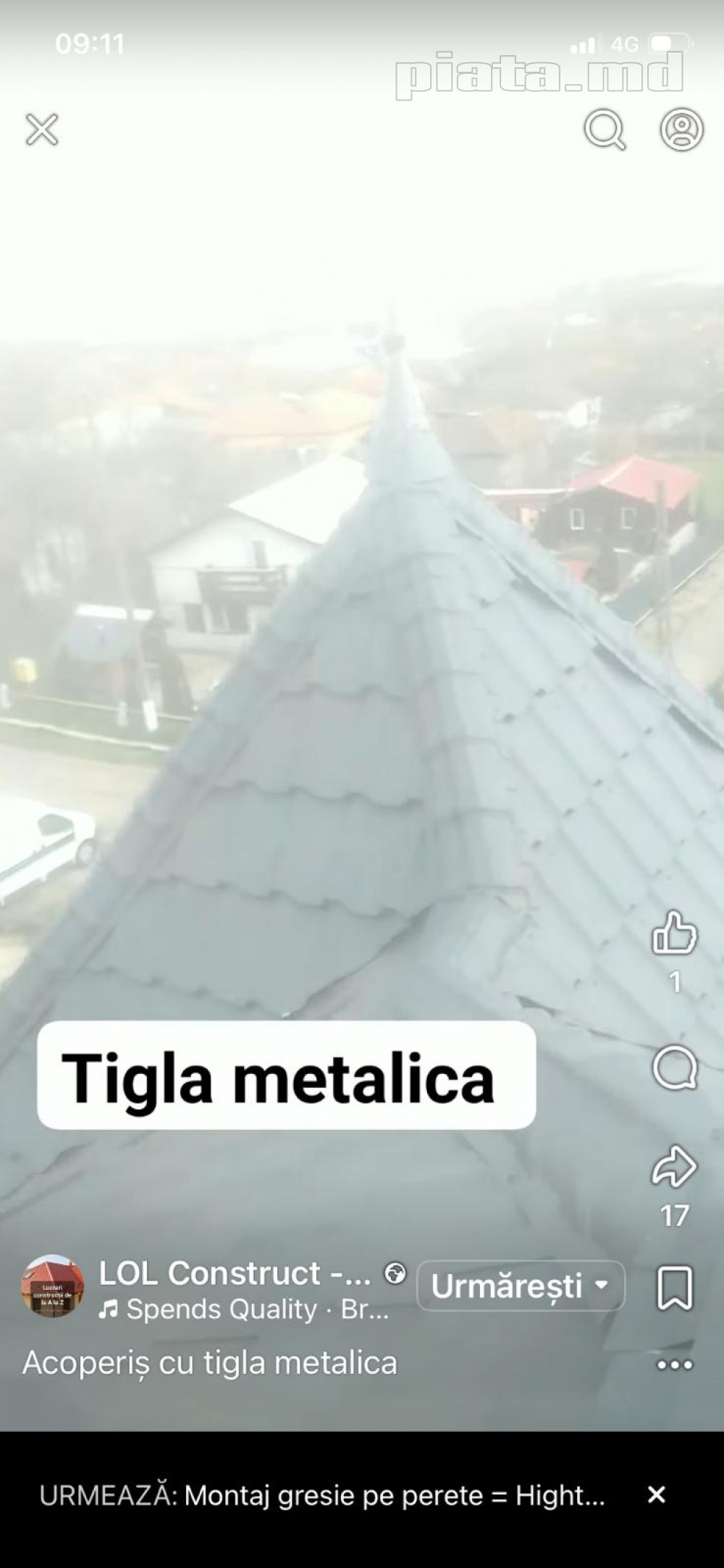The image size is (724, 1568).
Task: Open the comments bubble
Action: 674,1067
